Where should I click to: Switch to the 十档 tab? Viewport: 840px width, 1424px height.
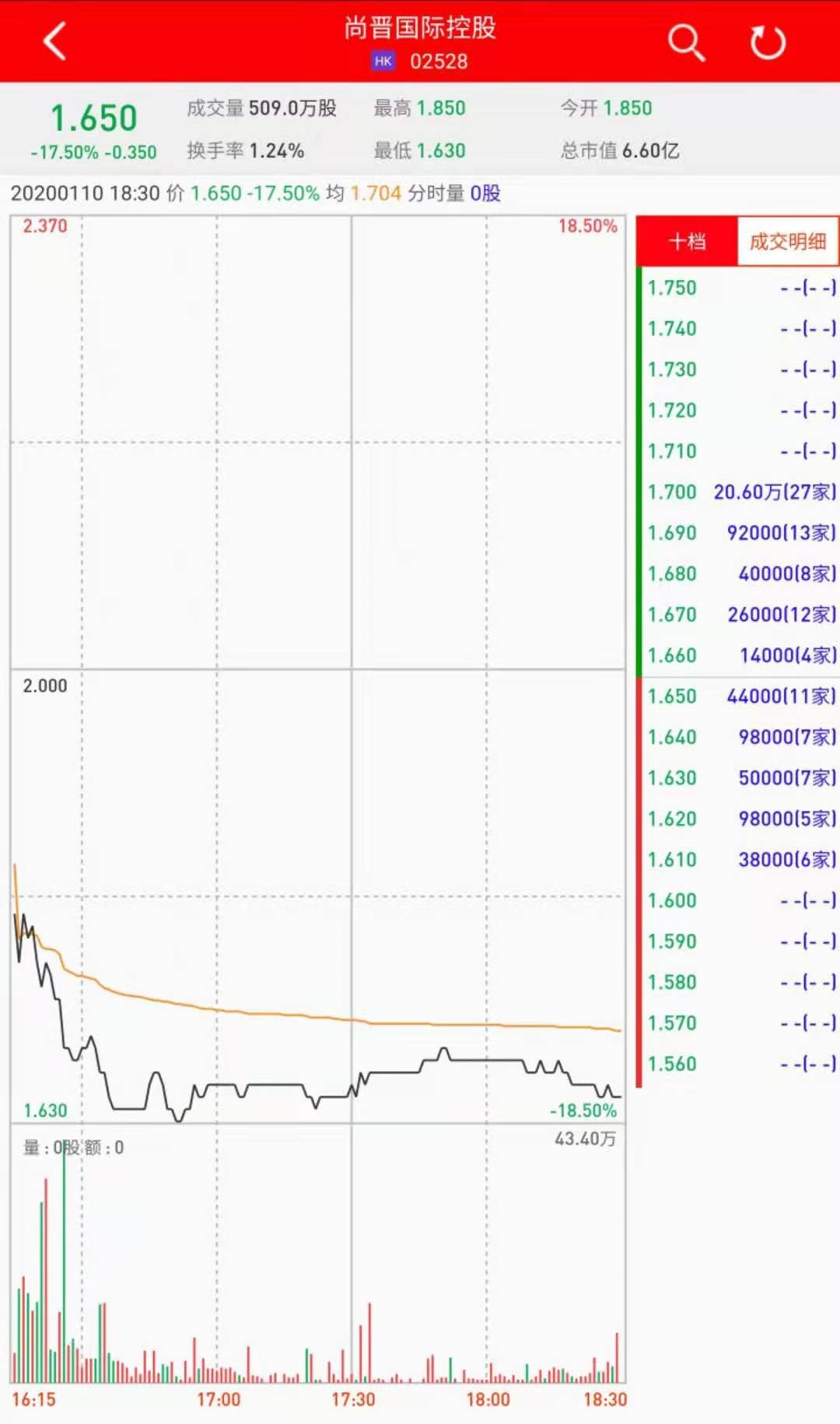click(x=687, y=242)
